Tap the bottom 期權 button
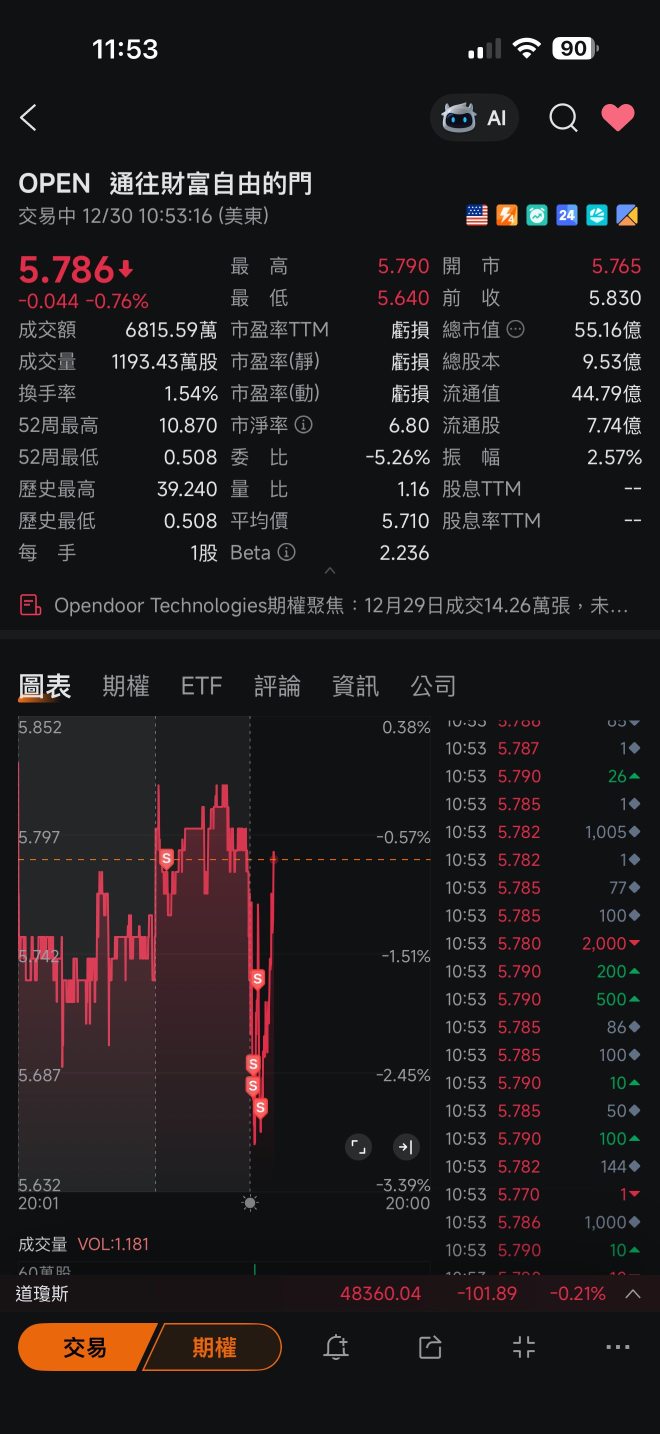660x1434 pixels. (x=214, y=1347)
